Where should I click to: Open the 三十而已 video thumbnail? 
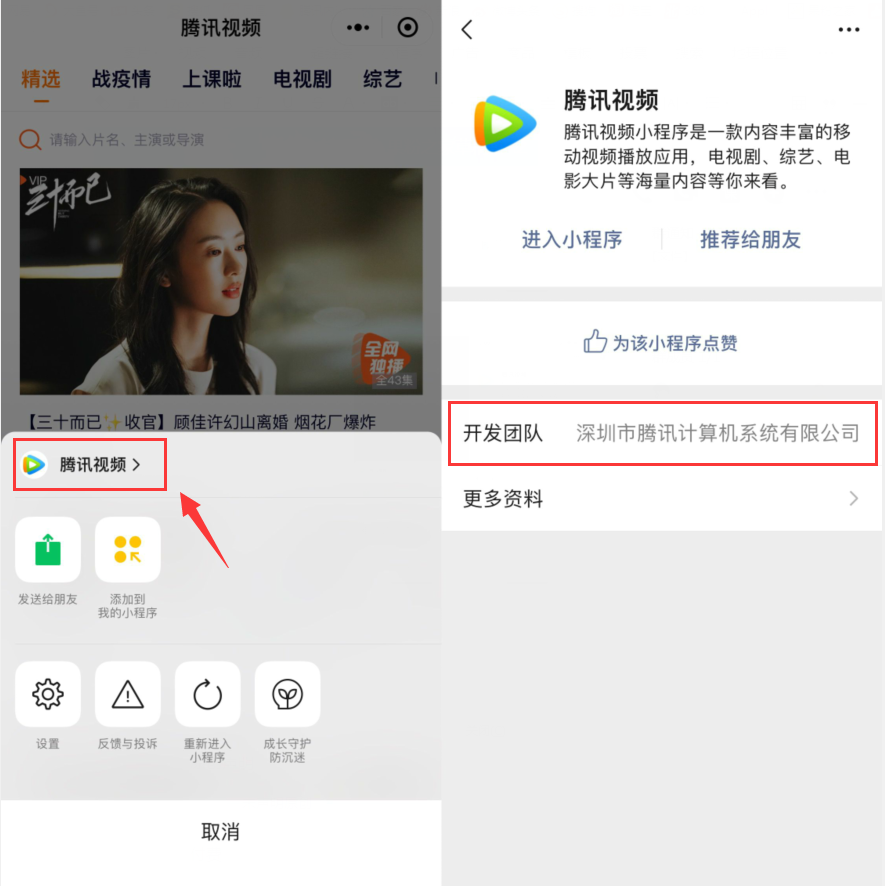pos(220,280)
